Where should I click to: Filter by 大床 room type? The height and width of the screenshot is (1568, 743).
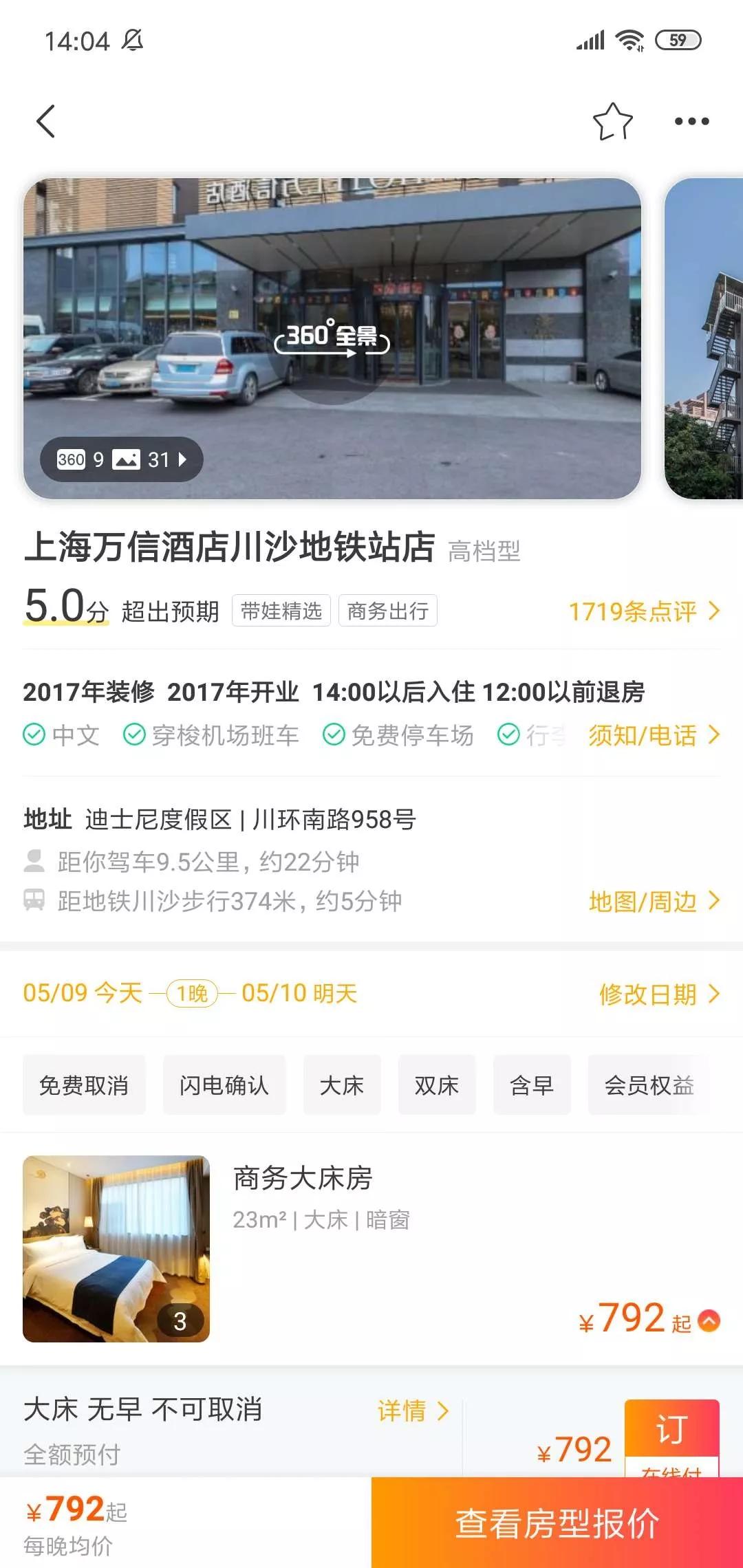342,1085
